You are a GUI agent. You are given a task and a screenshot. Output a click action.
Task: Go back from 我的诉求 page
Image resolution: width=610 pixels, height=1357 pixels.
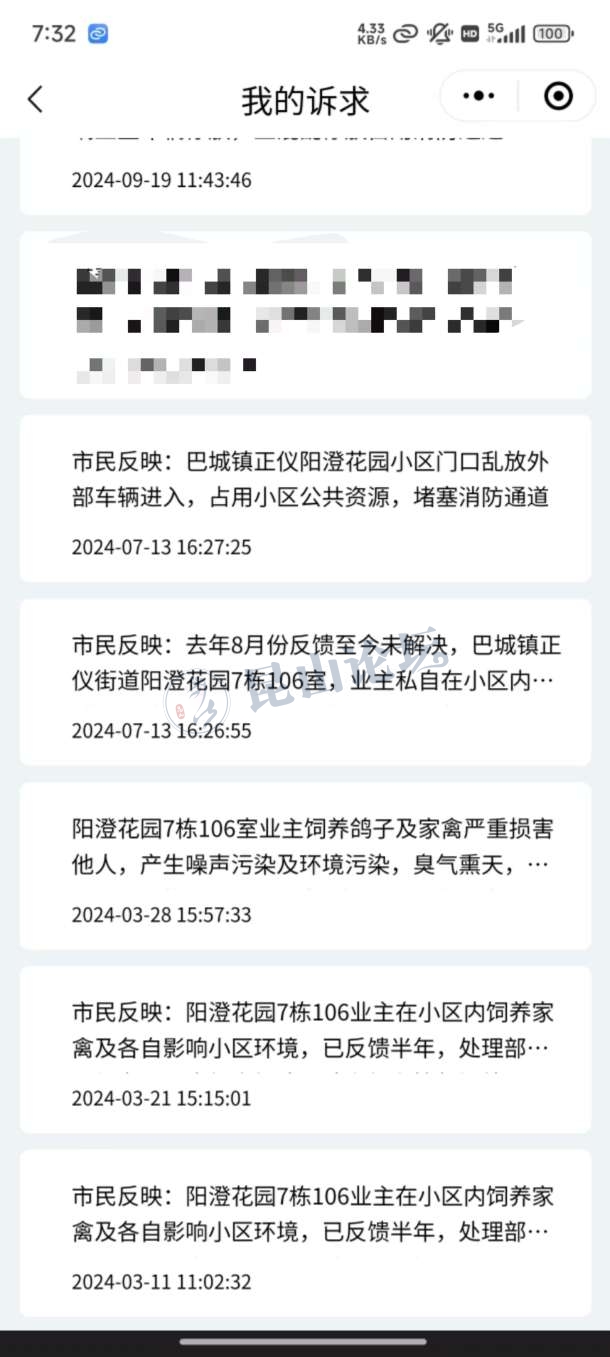pos(36,99)
